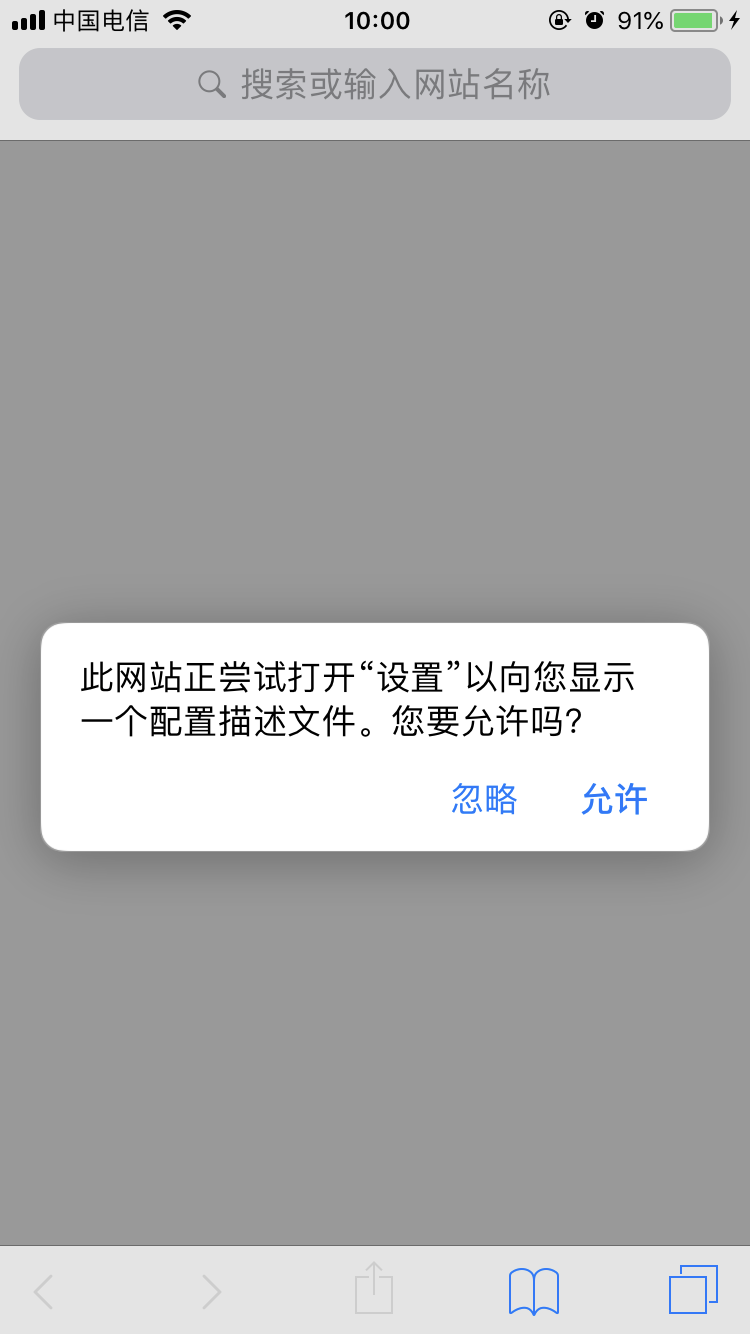750x1334 pixels.
Task: Focus the 搜索或输入网站名称 address bar
Action: (x=375, y=84)
